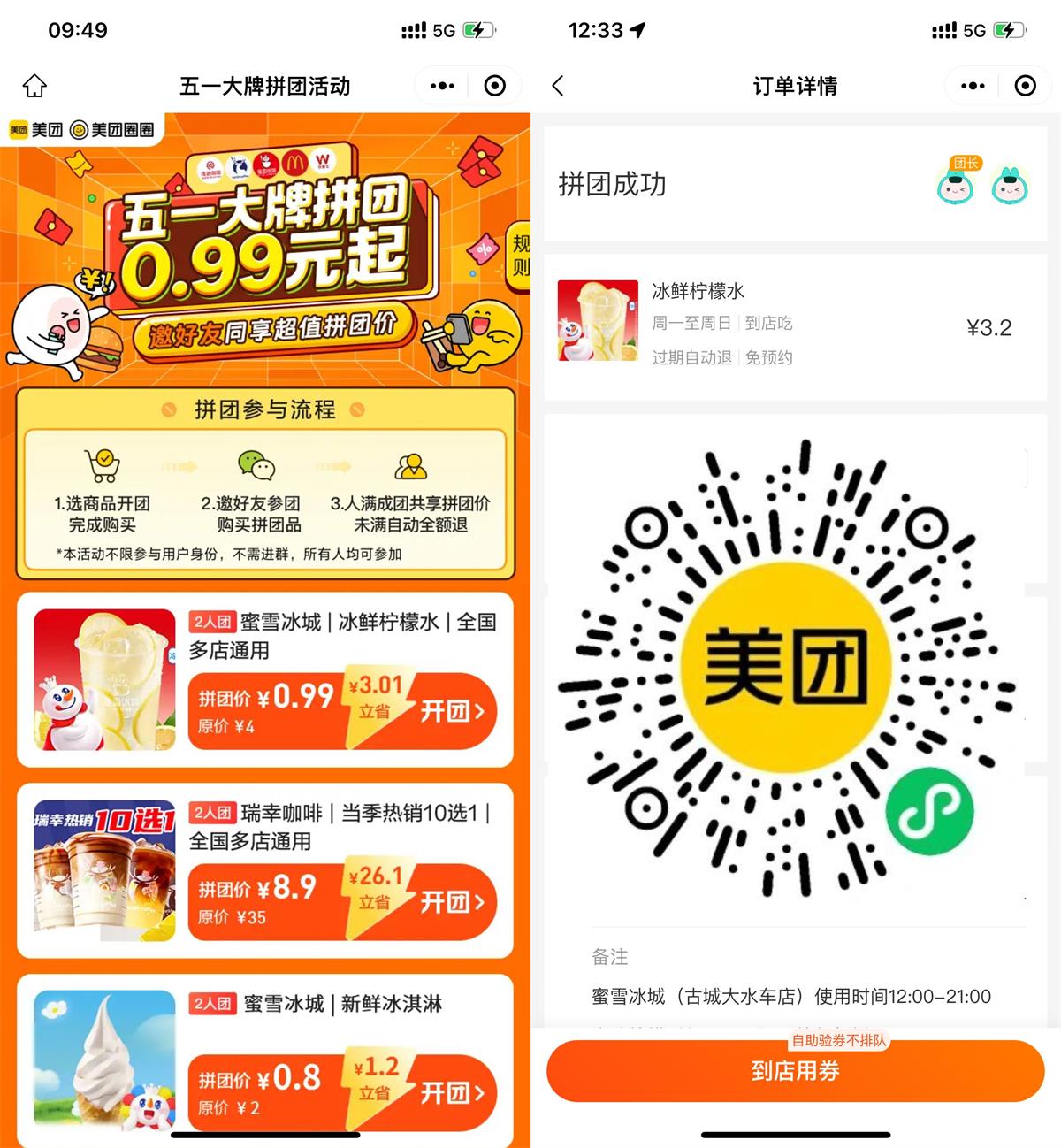This screenshot has height=1148, width=1061.
Task: Close the 五一大牌拼团活动 mini program
Action: tap(495, 86)
